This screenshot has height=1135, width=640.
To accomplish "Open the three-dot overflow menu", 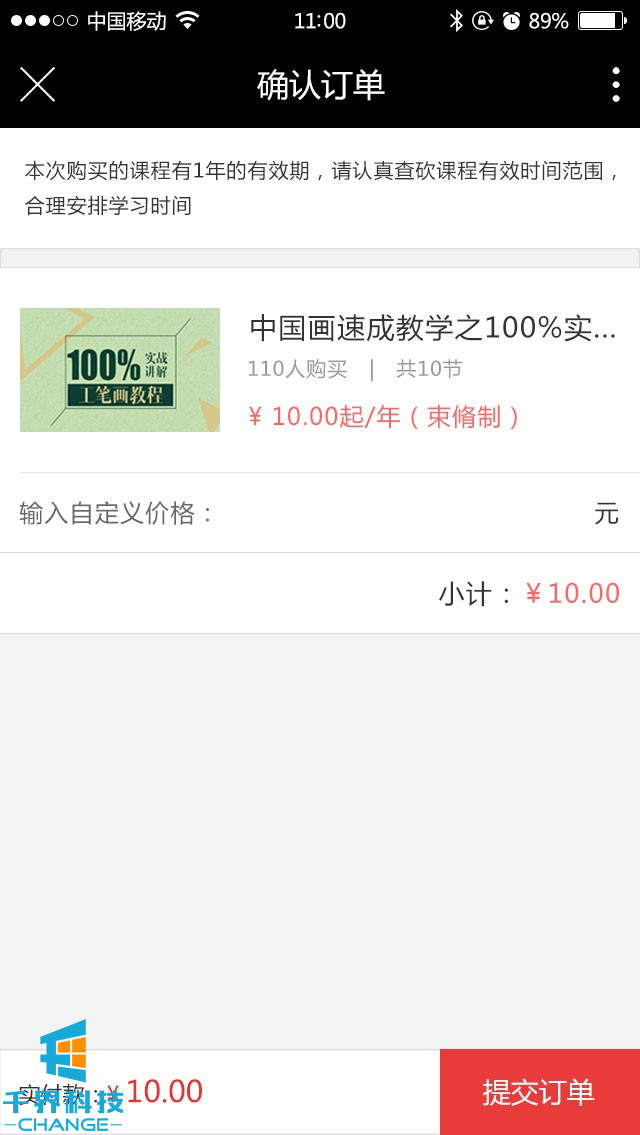I will pos(615,85).
